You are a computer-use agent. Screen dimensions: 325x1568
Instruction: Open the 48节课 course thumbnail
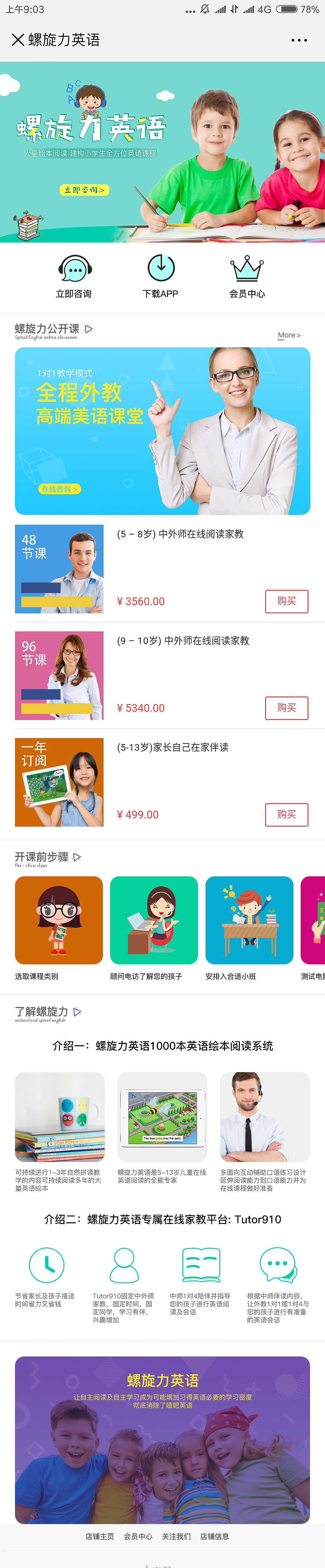click(x=59, y=568)
